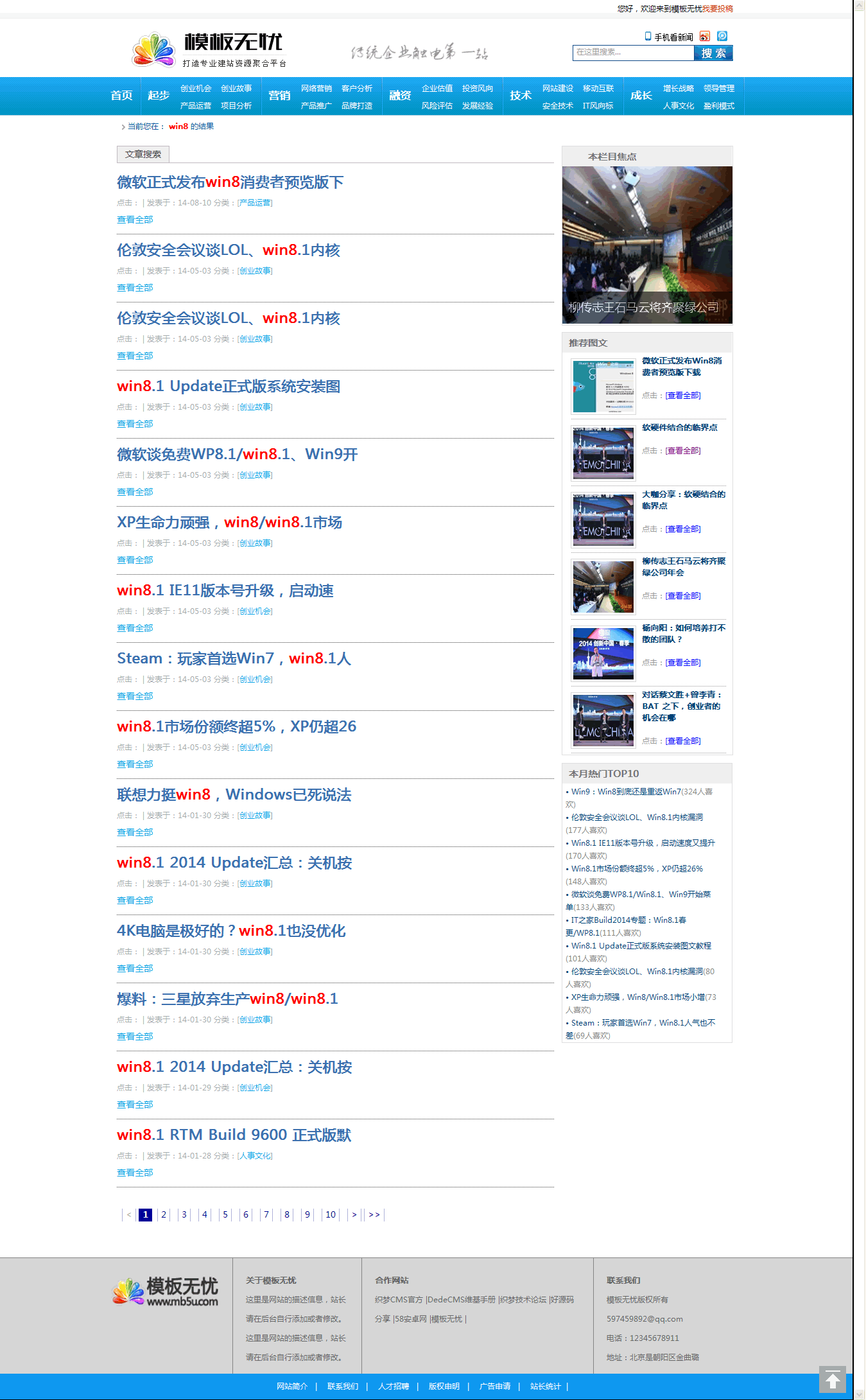The width and height of the screenshot is (866, 1400).
Task: Open article win8.1 RTM Build 9600 正式版默
Action: [x=234, y=1135]
